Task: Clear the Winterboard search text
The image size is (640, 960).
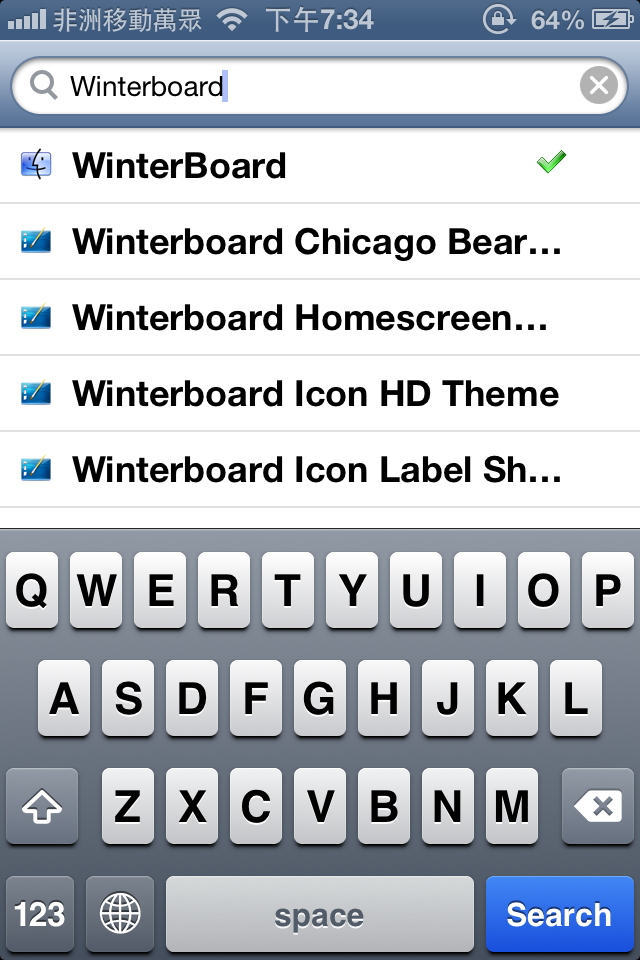Action: pyautogui.click(x=598, y=86)
